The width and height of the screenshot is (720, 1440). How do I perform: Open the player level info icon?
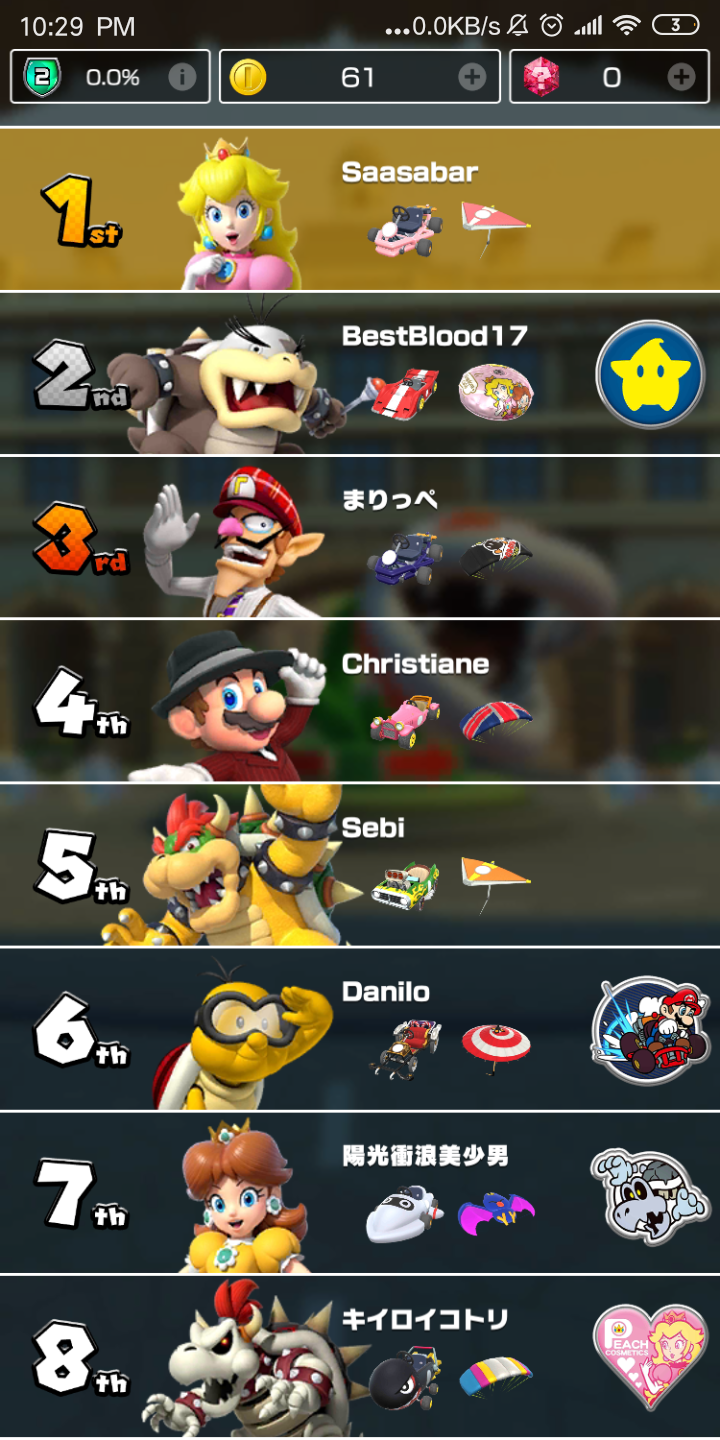tap(182, 77)
